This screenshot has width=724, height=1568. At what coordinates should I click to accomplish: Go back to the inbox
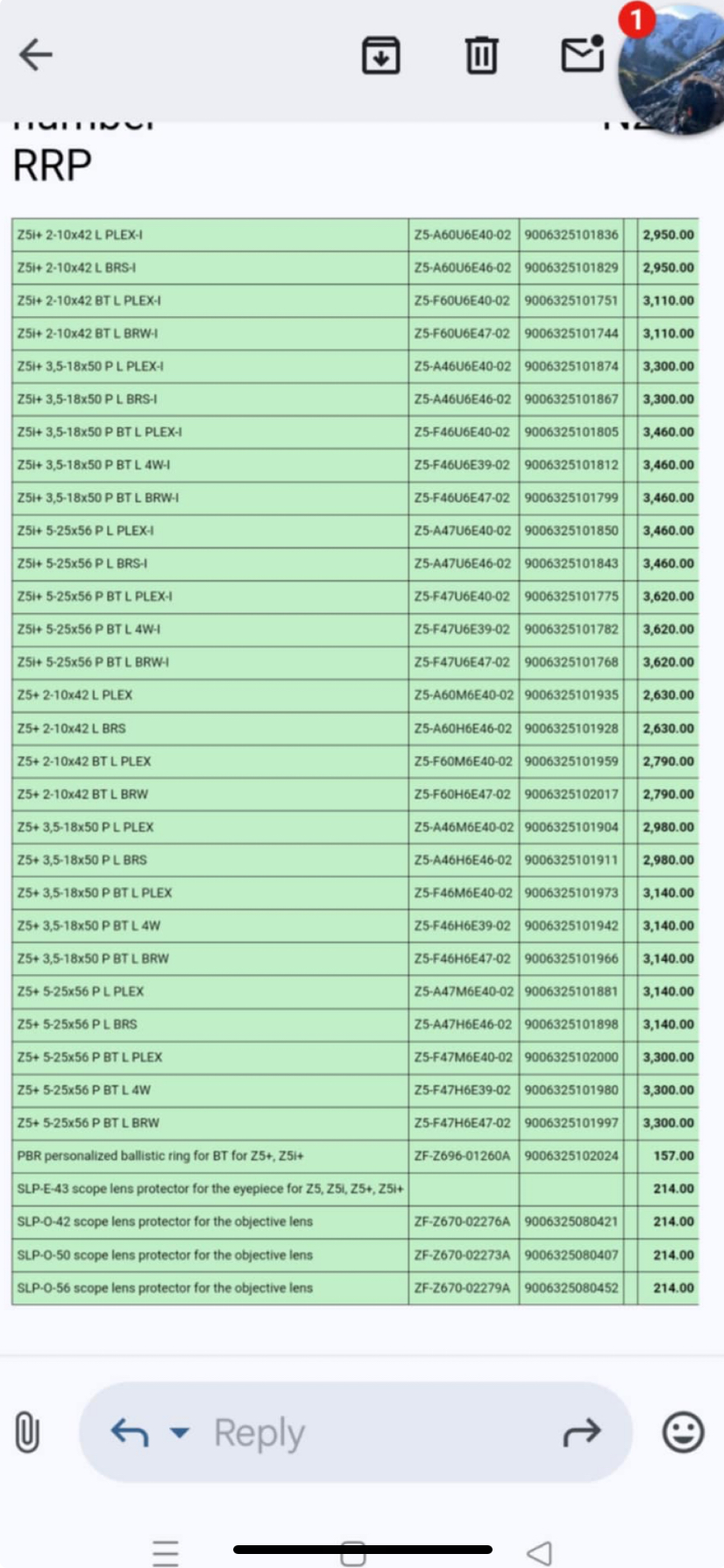click(x=36, y=54)
